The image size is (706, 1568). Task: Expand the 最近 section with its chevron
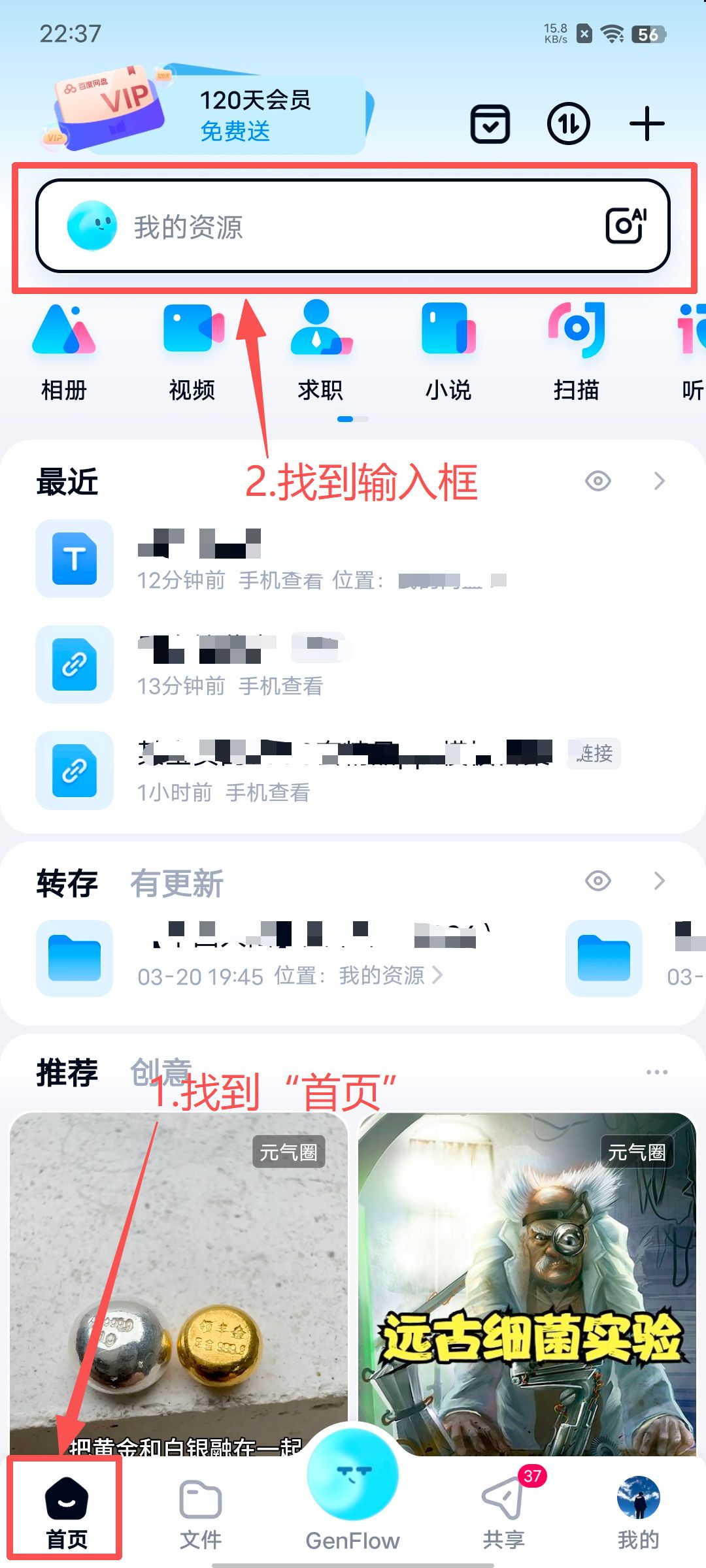659,482
